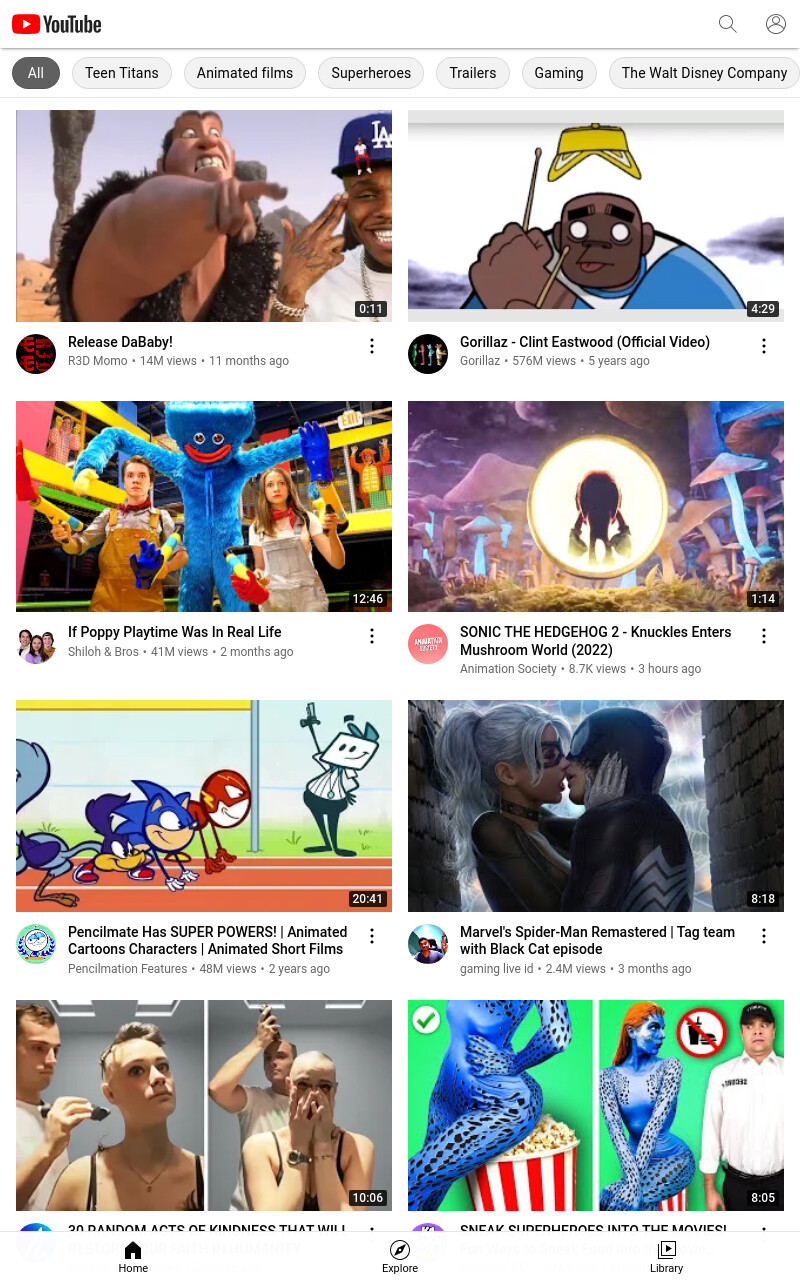
Task: Tap The Walt Disney Company chip
Action: point(704,73)
